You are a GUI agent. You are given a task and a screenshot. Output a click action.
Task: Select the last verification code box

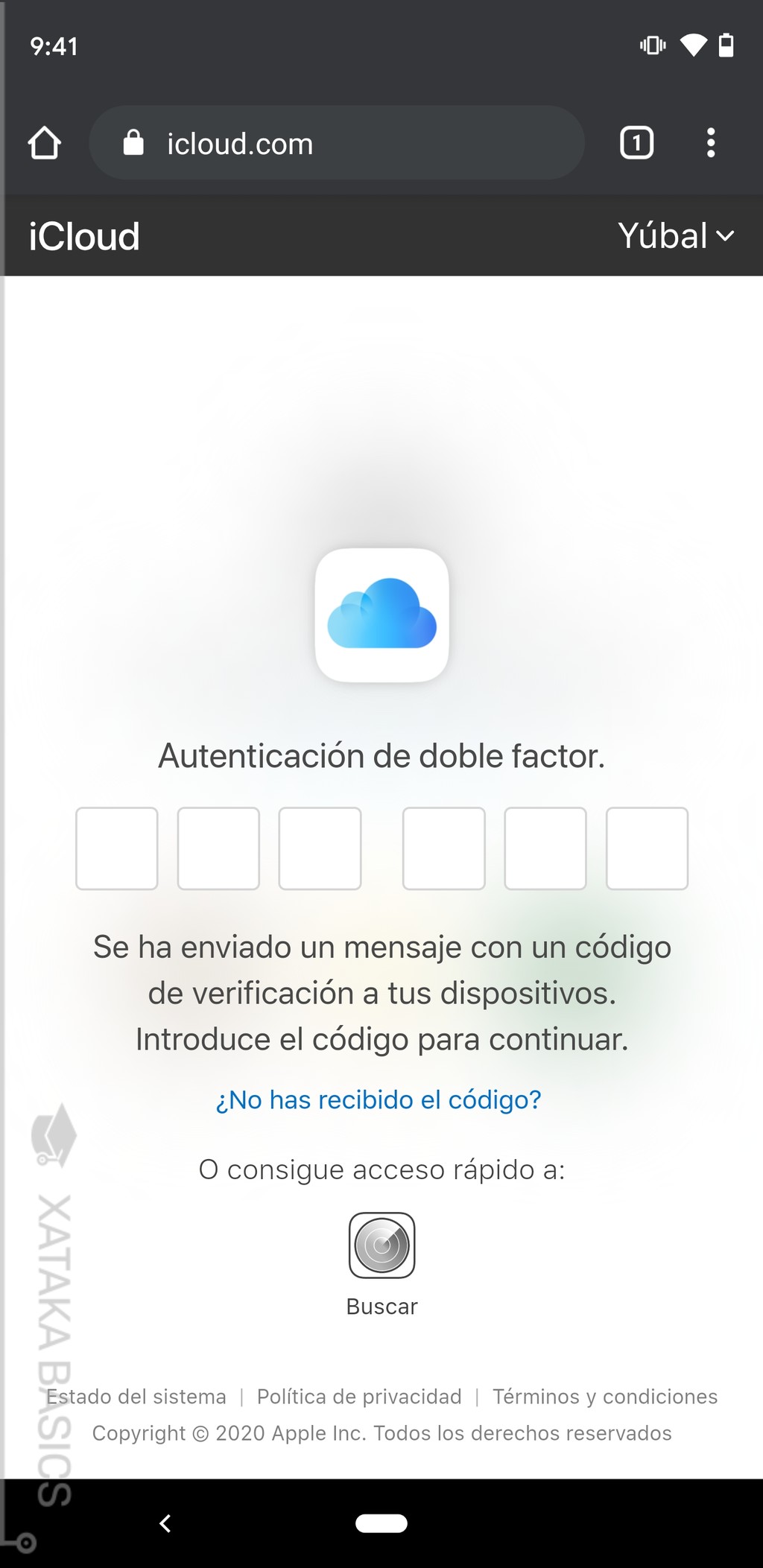646,848
